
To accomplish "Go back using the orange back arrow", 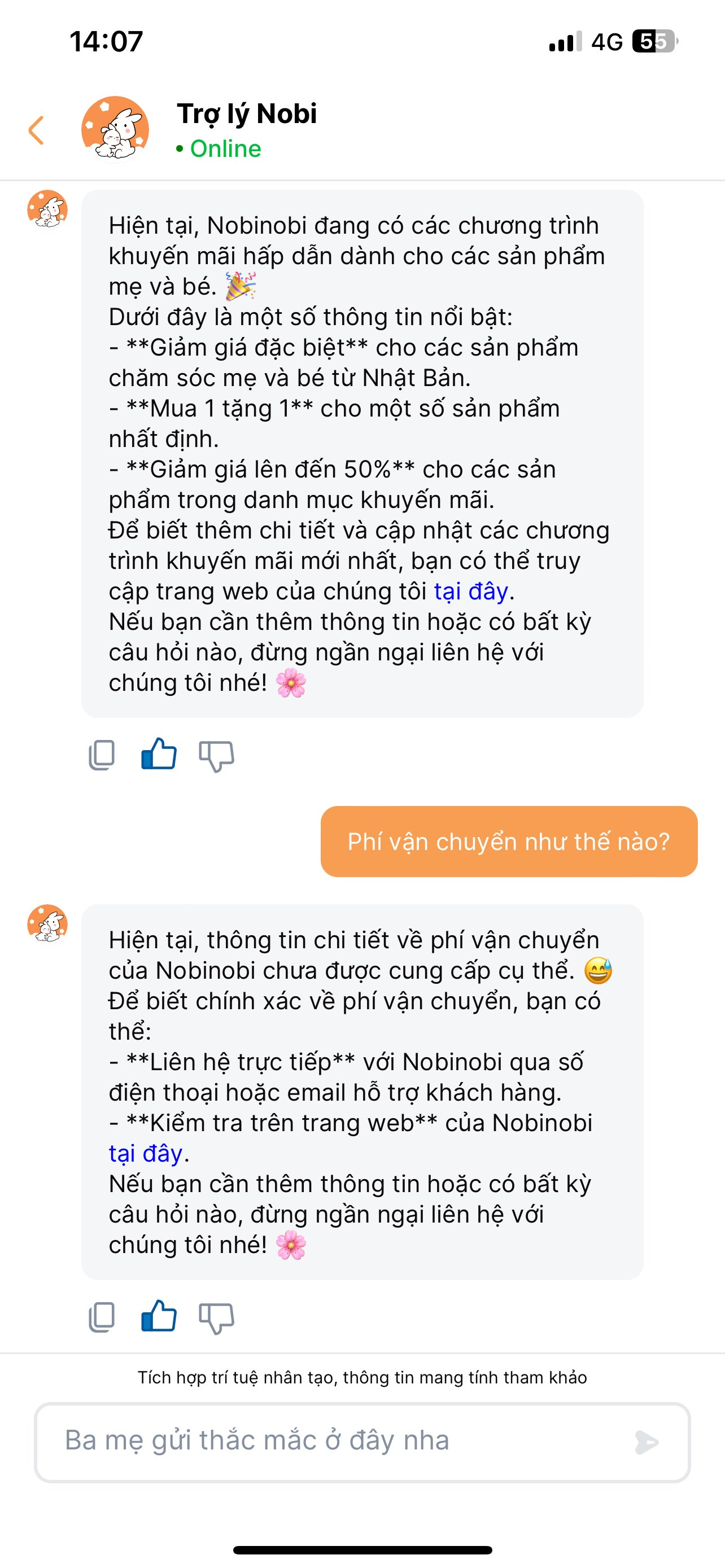I will [x=37, y=130].
